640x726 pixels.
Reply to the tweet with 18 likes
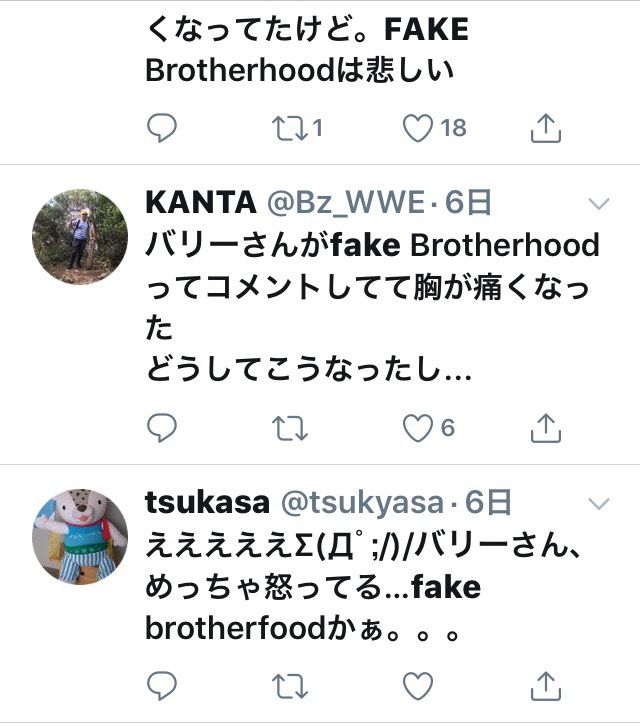[x=162, y=128]
